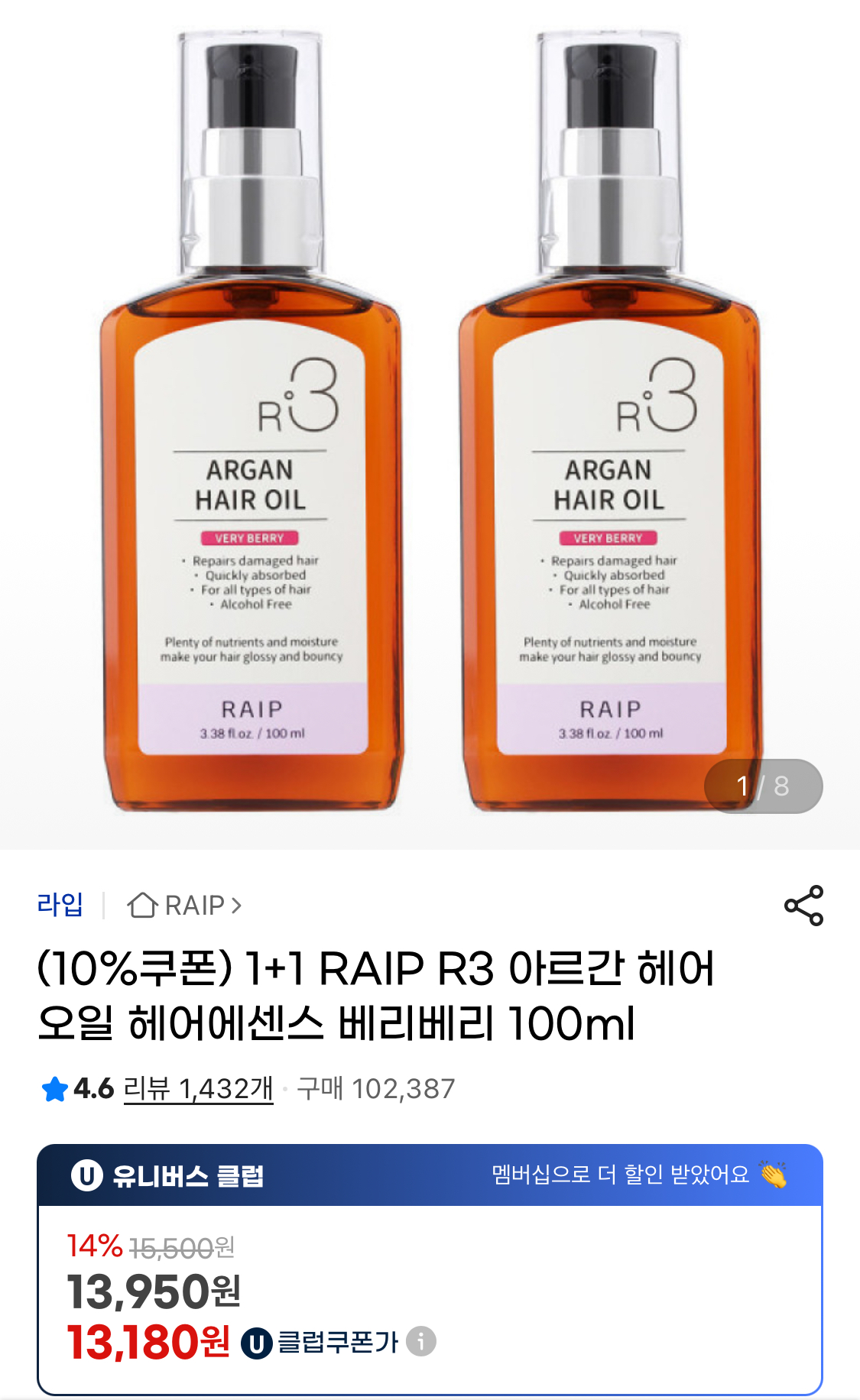Tap the 라입 brand label
This screenshot has height=1400, width=860.
tap(60, 905)
